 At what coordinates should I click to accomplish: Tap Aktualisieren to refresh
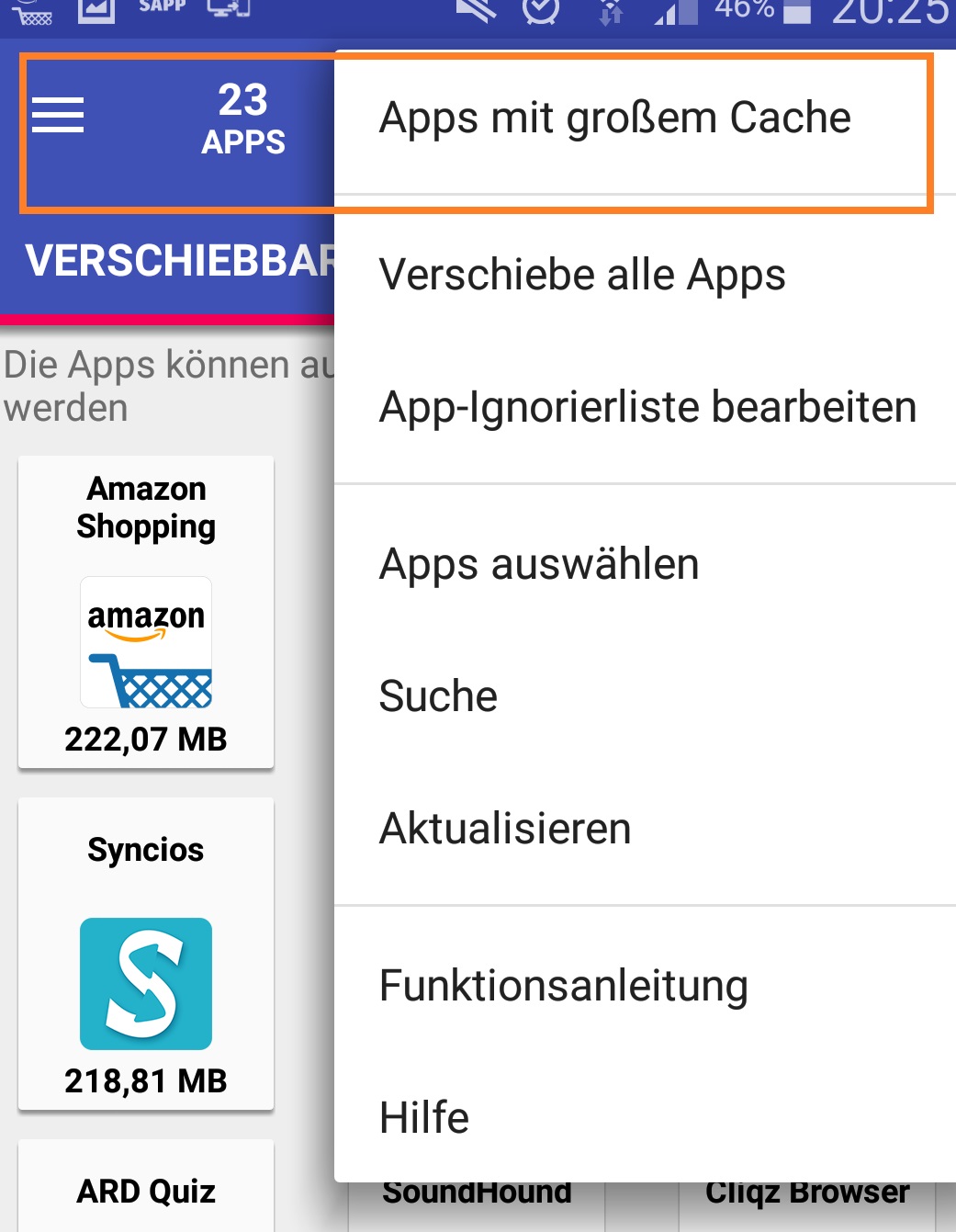505,829
